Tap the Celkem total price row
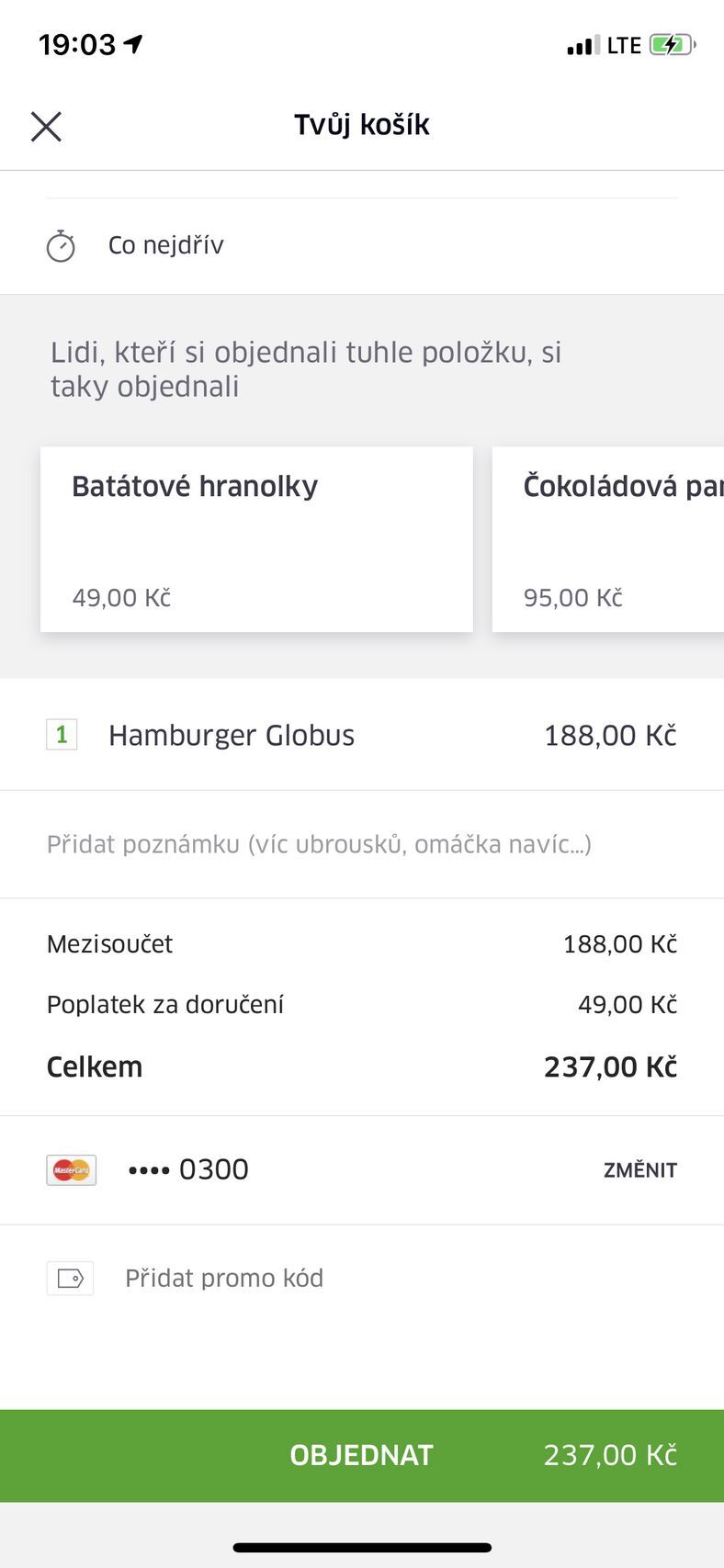The height and width of the screenshot is (1568, 724). (x=362, y=1066)
